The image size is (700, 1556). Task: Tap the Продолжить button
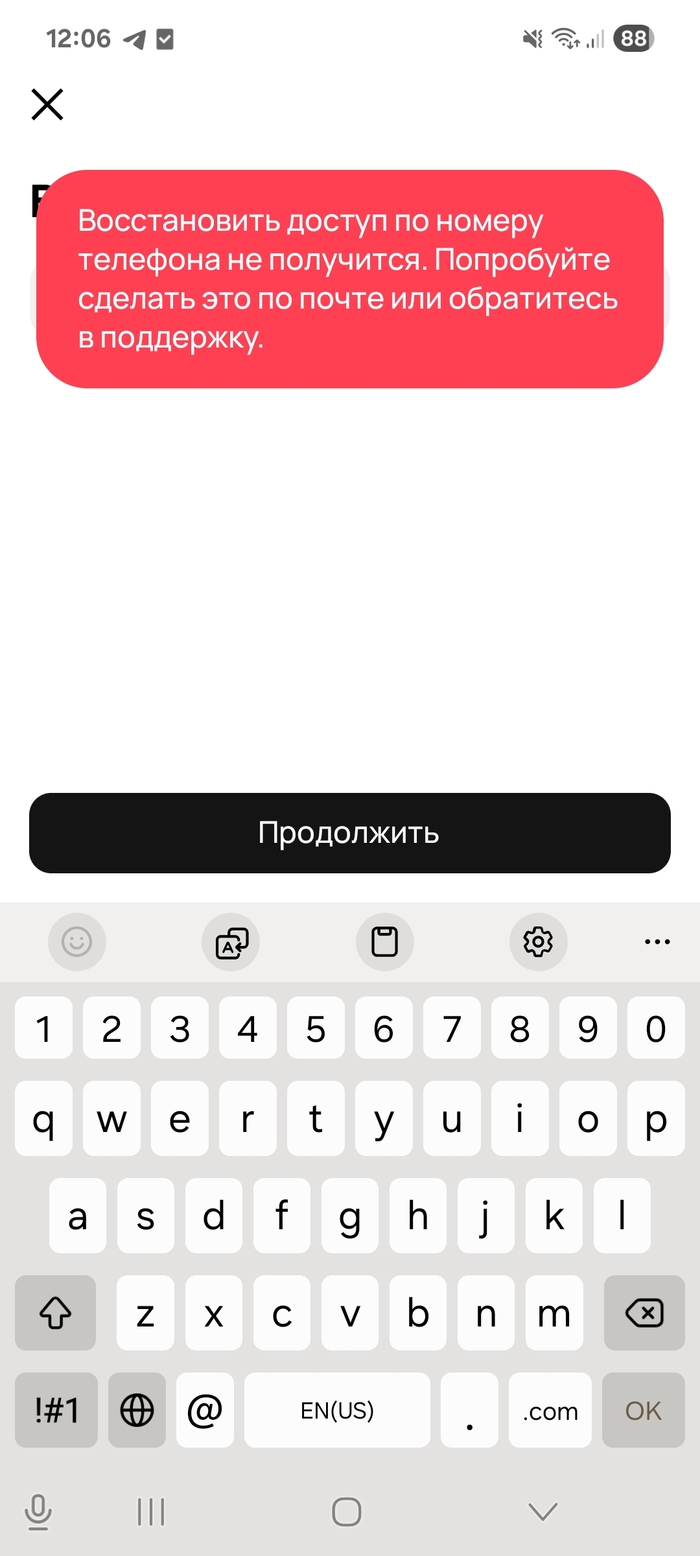point(349,833)
